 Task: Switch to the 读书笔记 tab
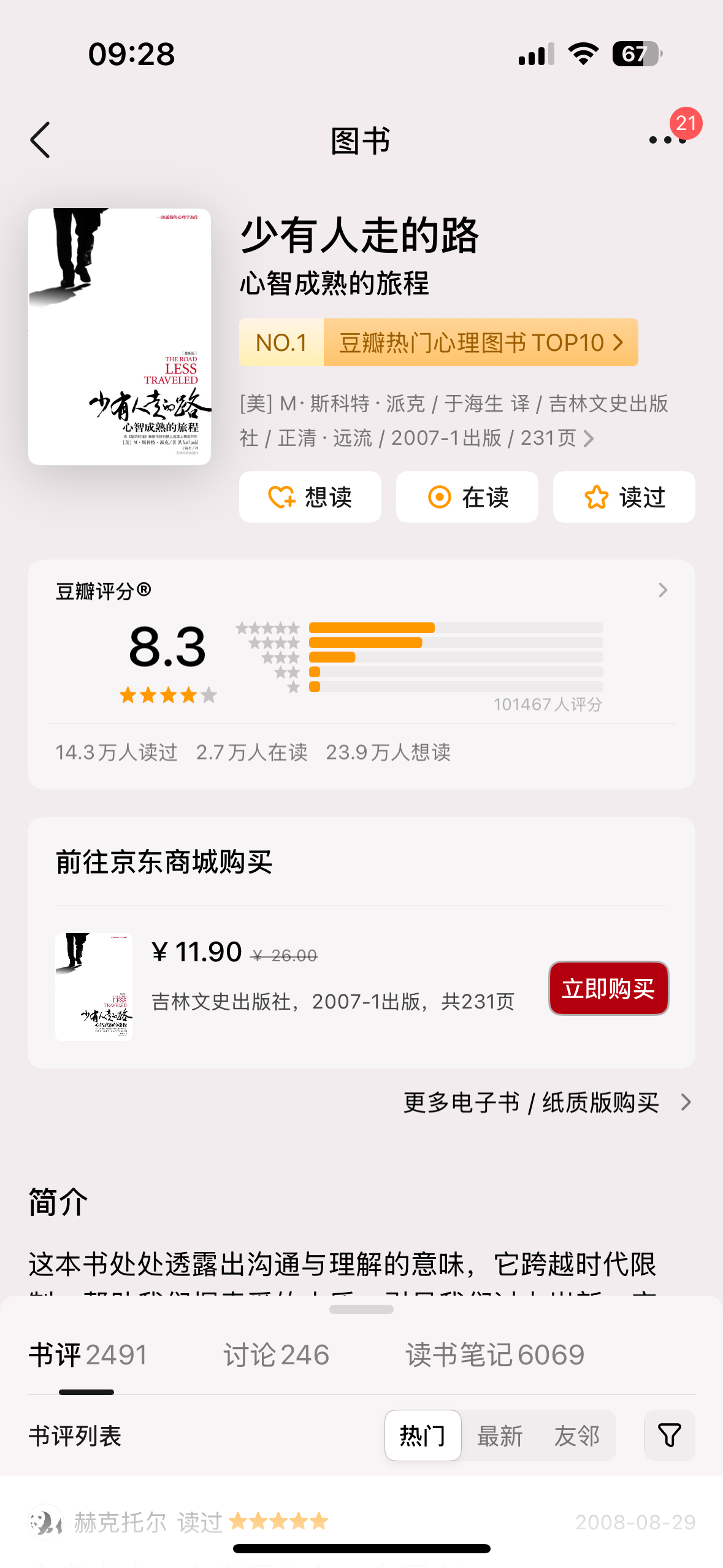(x=494, y=1355)
